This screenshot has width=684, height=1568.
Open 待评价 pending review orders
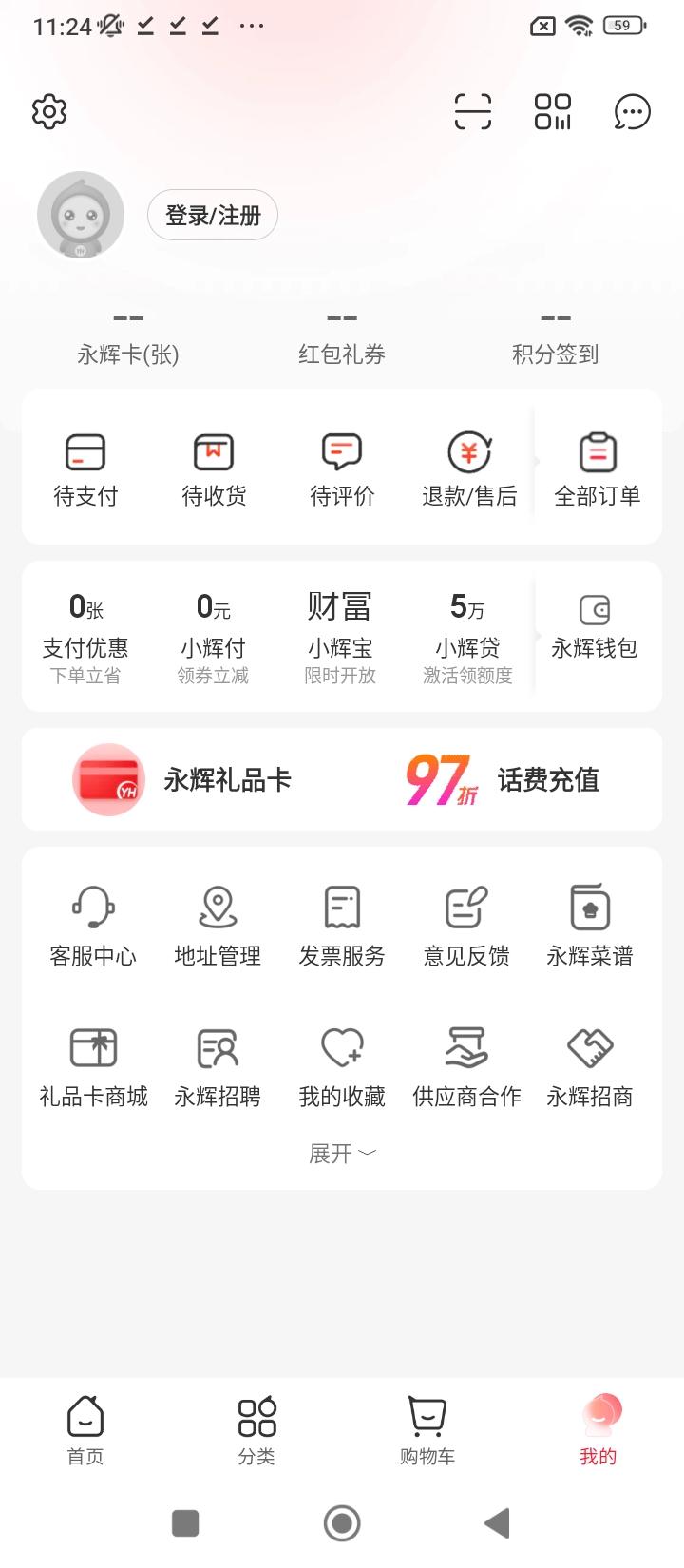pyautogui.click(x=340, y=467)
